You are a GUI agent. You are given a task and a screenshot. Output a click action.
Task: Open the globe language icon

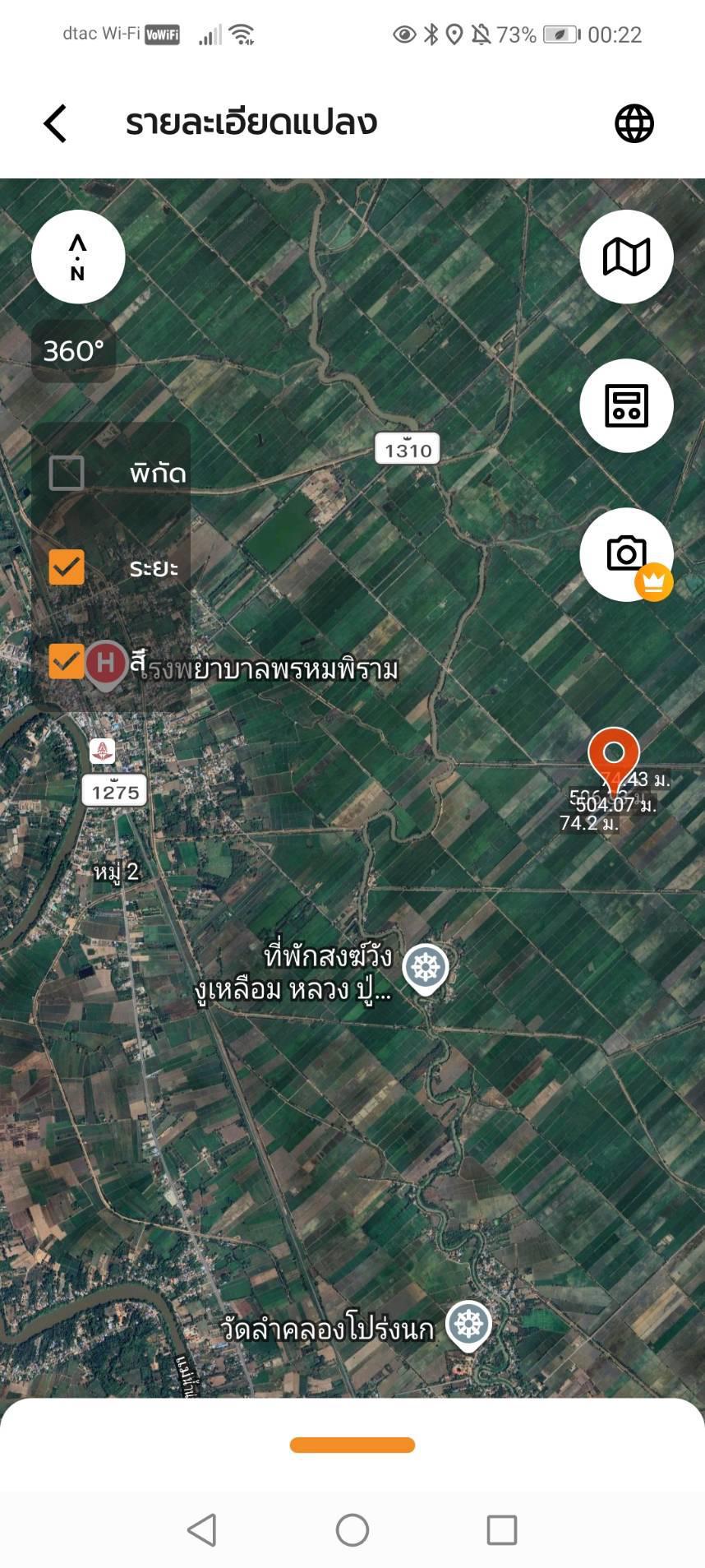pos(634,124)
